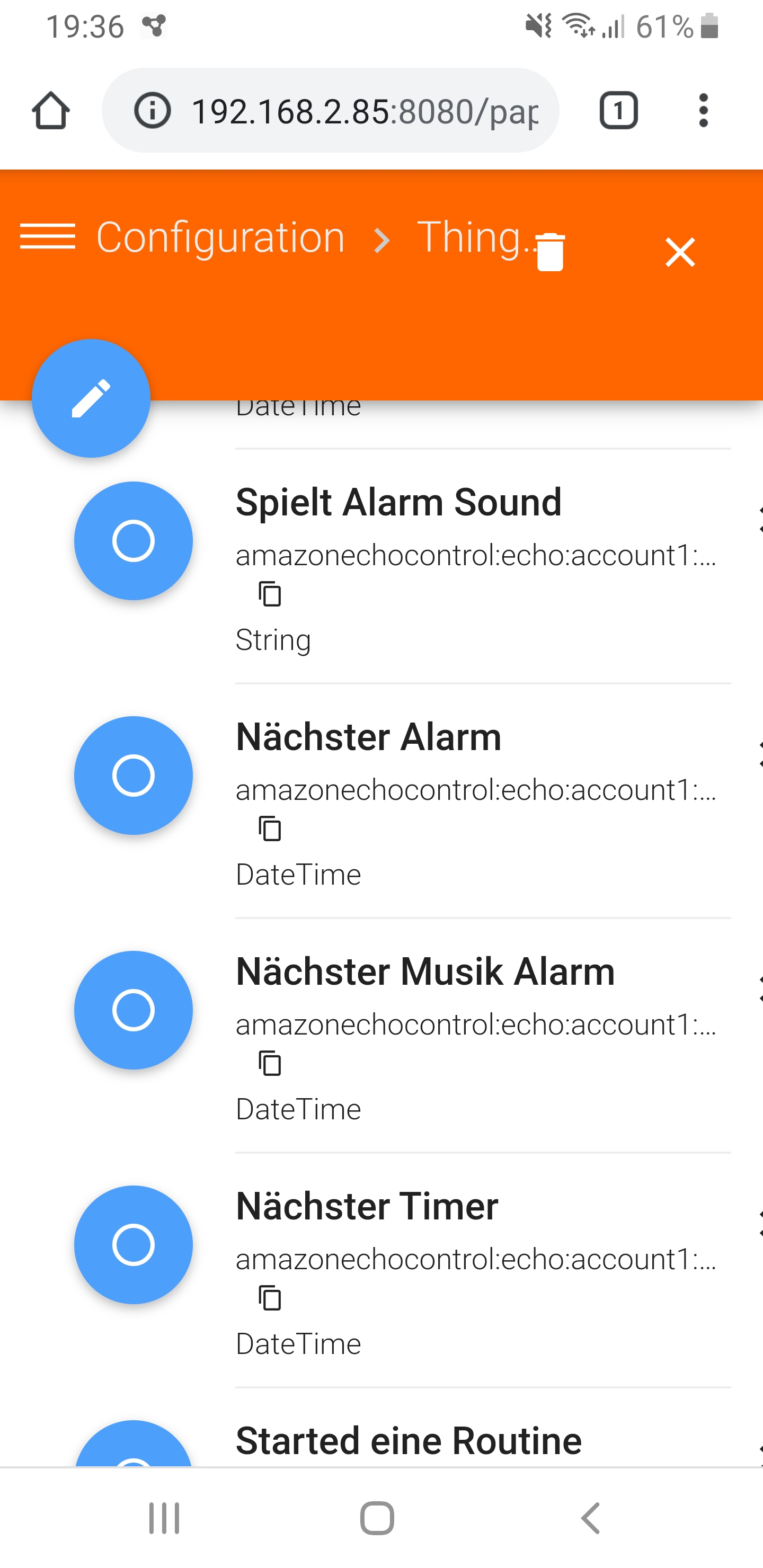This screenshot has width=763, height=1568.
Task: Close the Thing detail view
Action: coord(680,252)
